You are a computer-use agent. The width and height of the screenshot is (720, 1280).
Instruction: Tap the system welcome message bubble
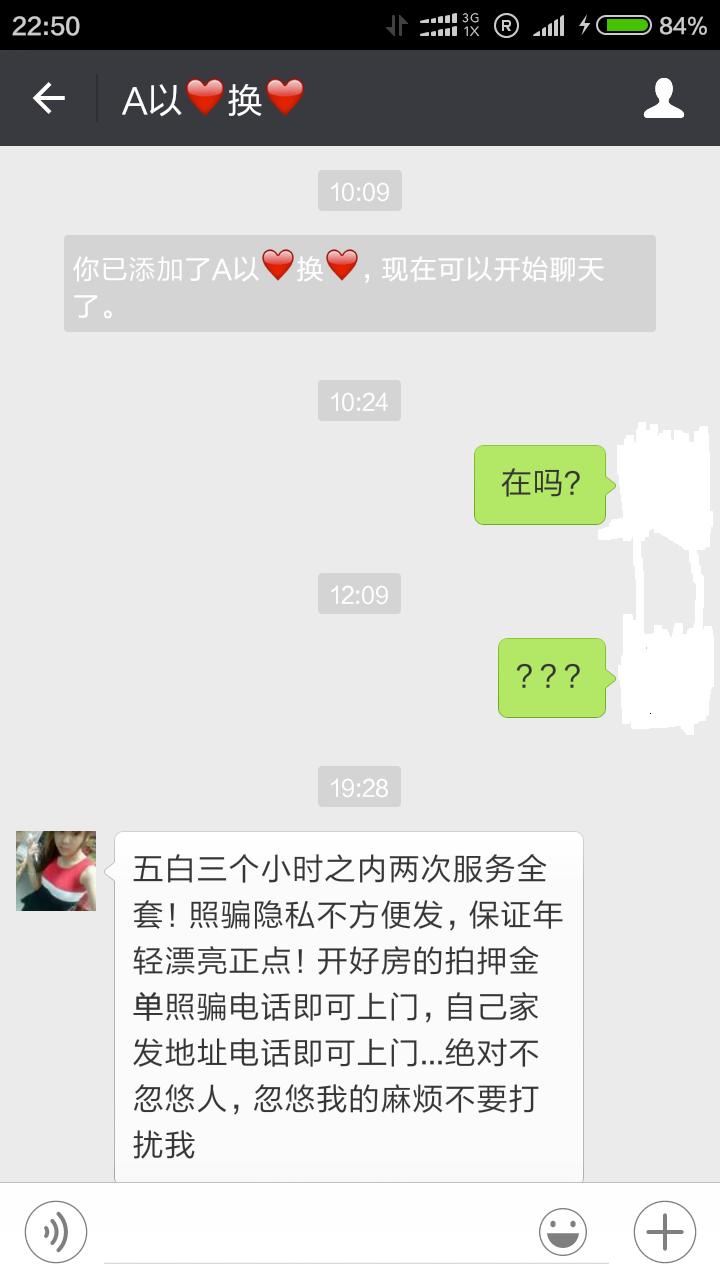click(x=358, y=283)
